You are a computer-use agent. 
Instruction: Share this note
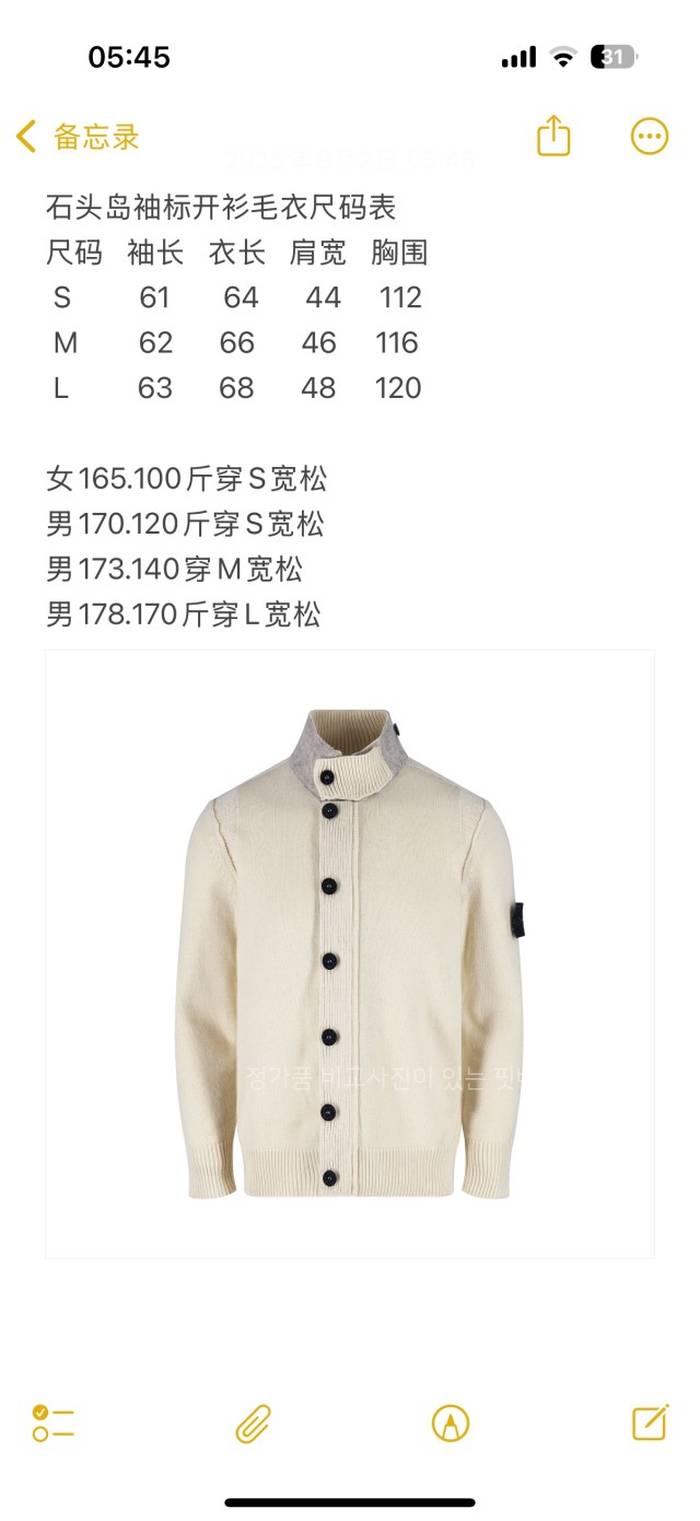[x=553, y=136]
